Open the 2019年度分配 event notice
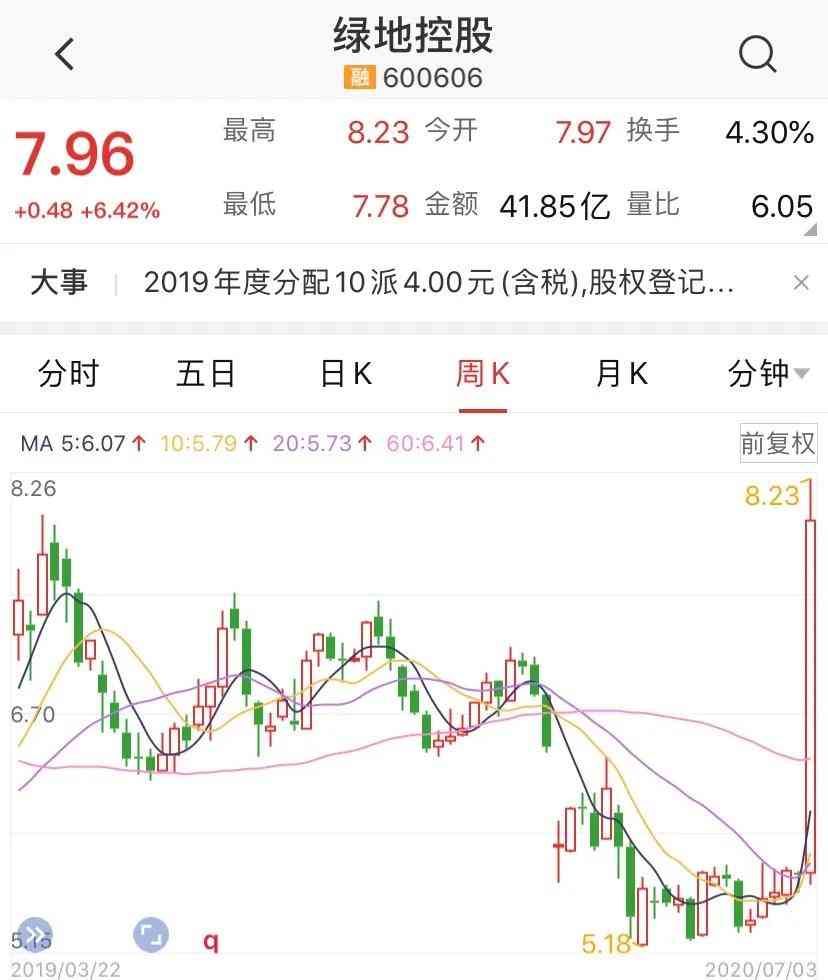 pos(438,283)
